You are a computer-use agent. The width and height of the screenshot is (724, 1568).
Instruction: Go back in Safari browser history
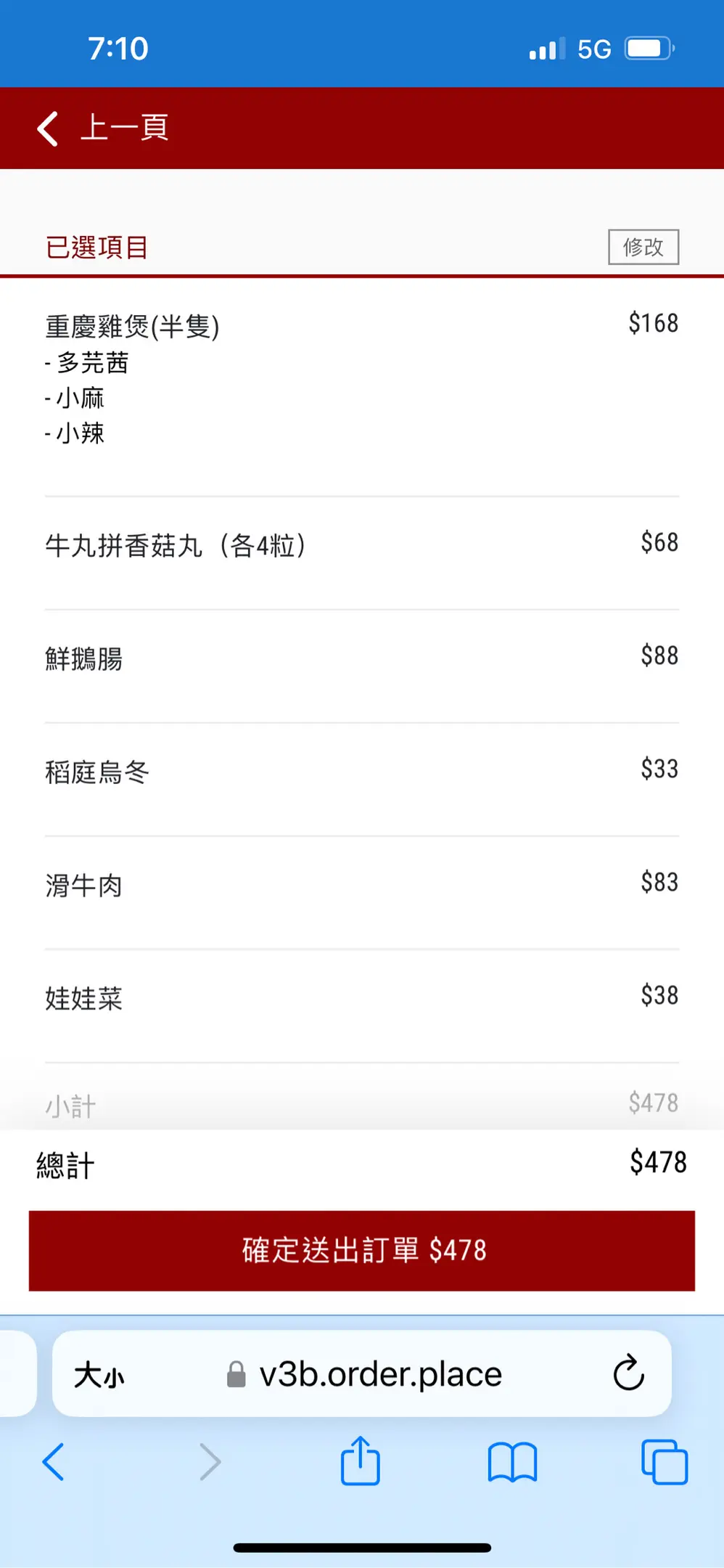tap(53, 1461)
